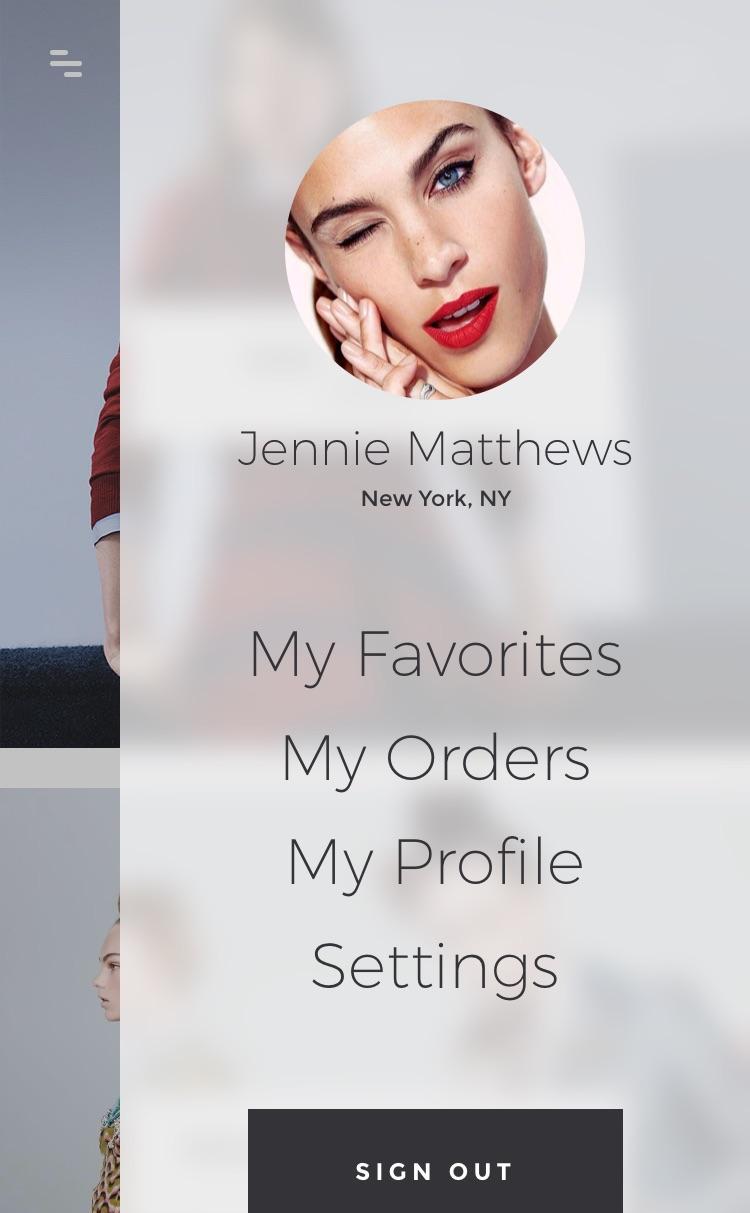Tap the hamburger menu icon
This screenshot has height=1213, width=750.
tap(66, 63)
